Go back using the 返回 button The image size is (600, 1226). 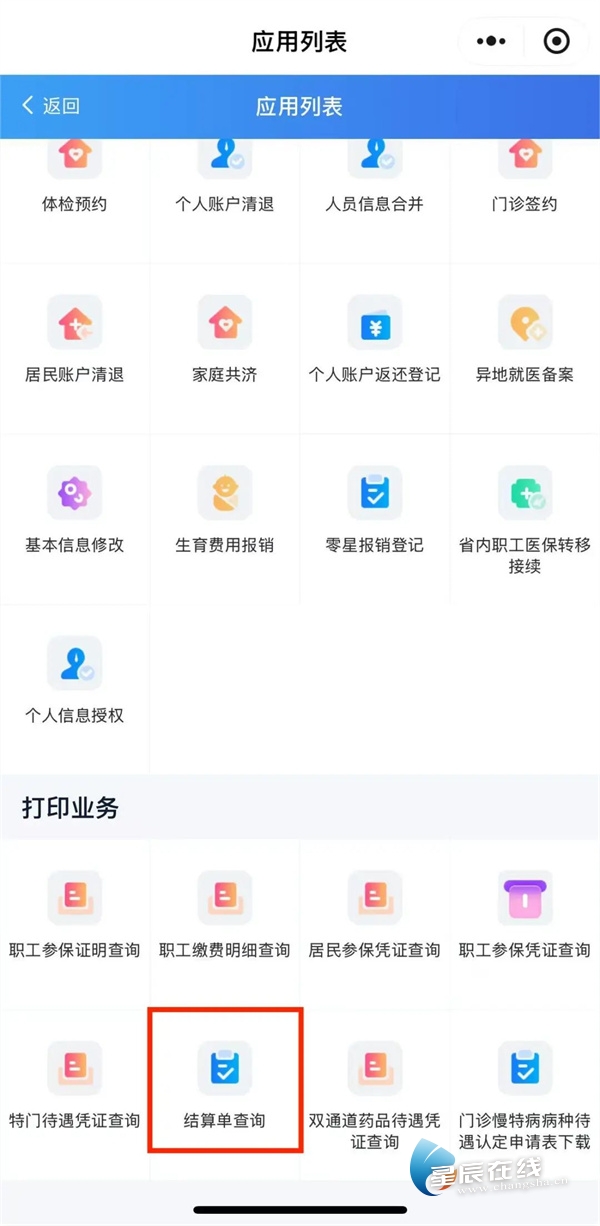pyautogui.click(x=50, y=106)
